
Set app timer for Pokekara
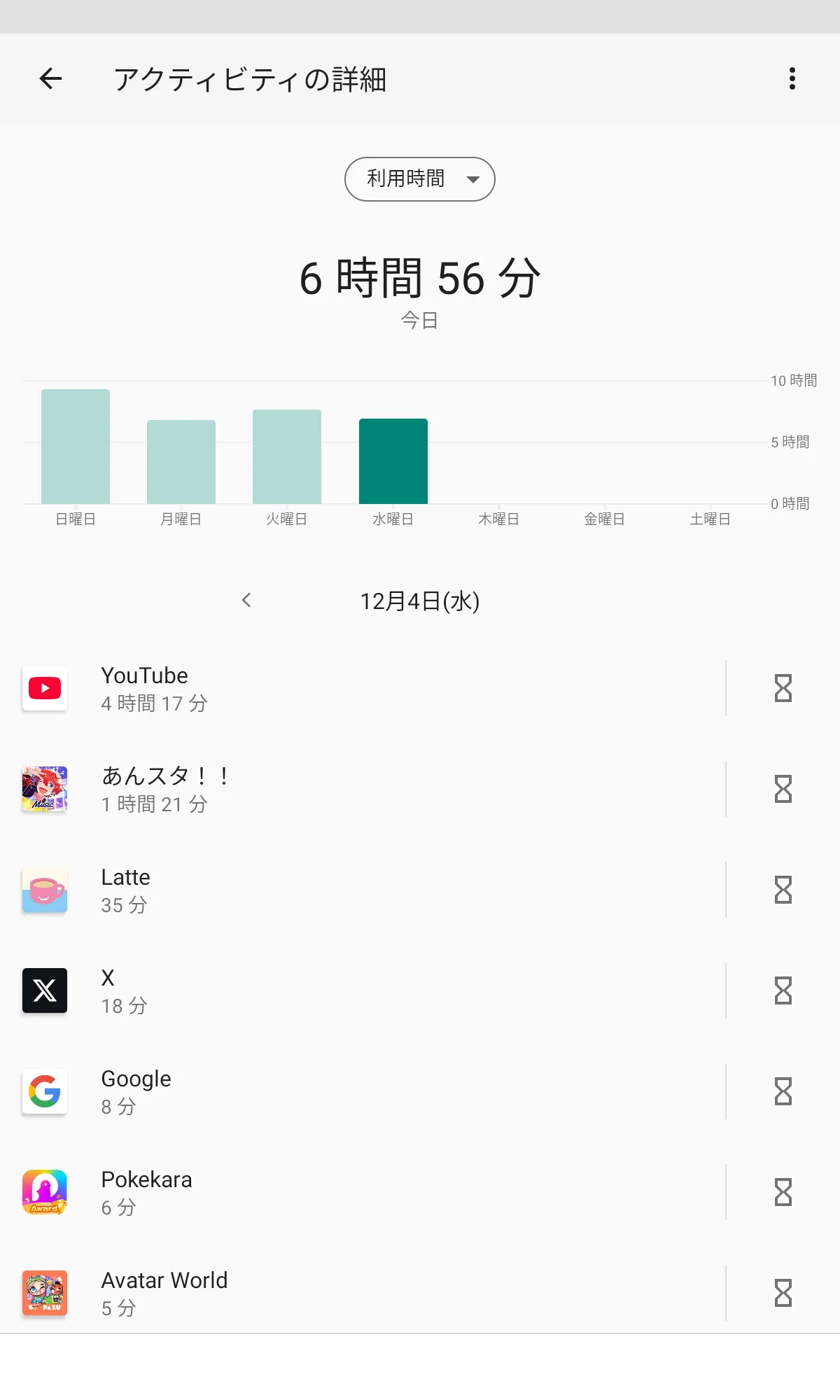coord(783,1193)
